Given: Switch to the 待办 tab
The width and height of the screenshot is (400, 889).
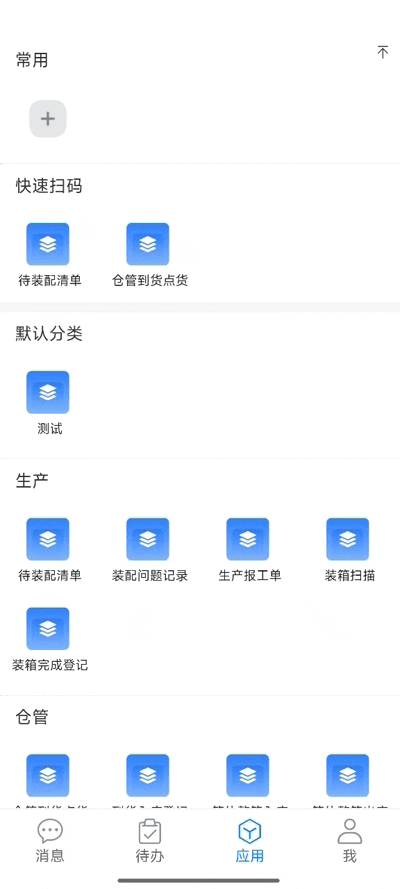Looking at the screenshot, I should (x=150, y=840).
